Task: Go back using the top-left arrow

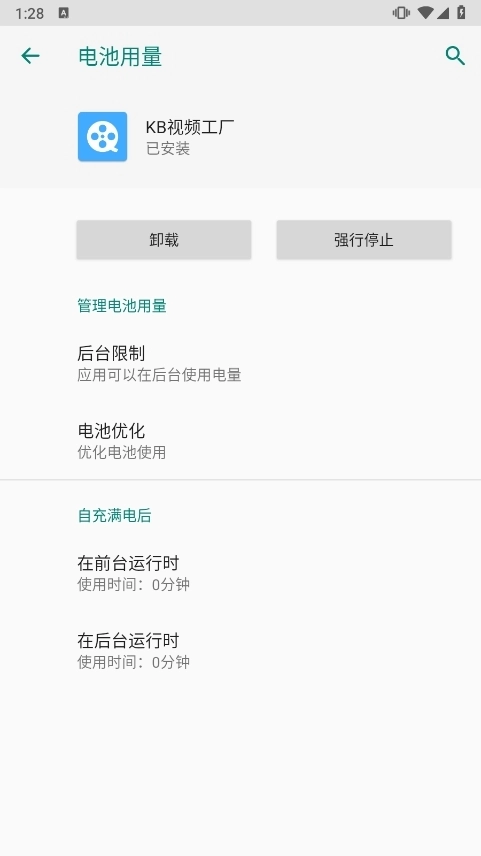Action: coord(30,56)
